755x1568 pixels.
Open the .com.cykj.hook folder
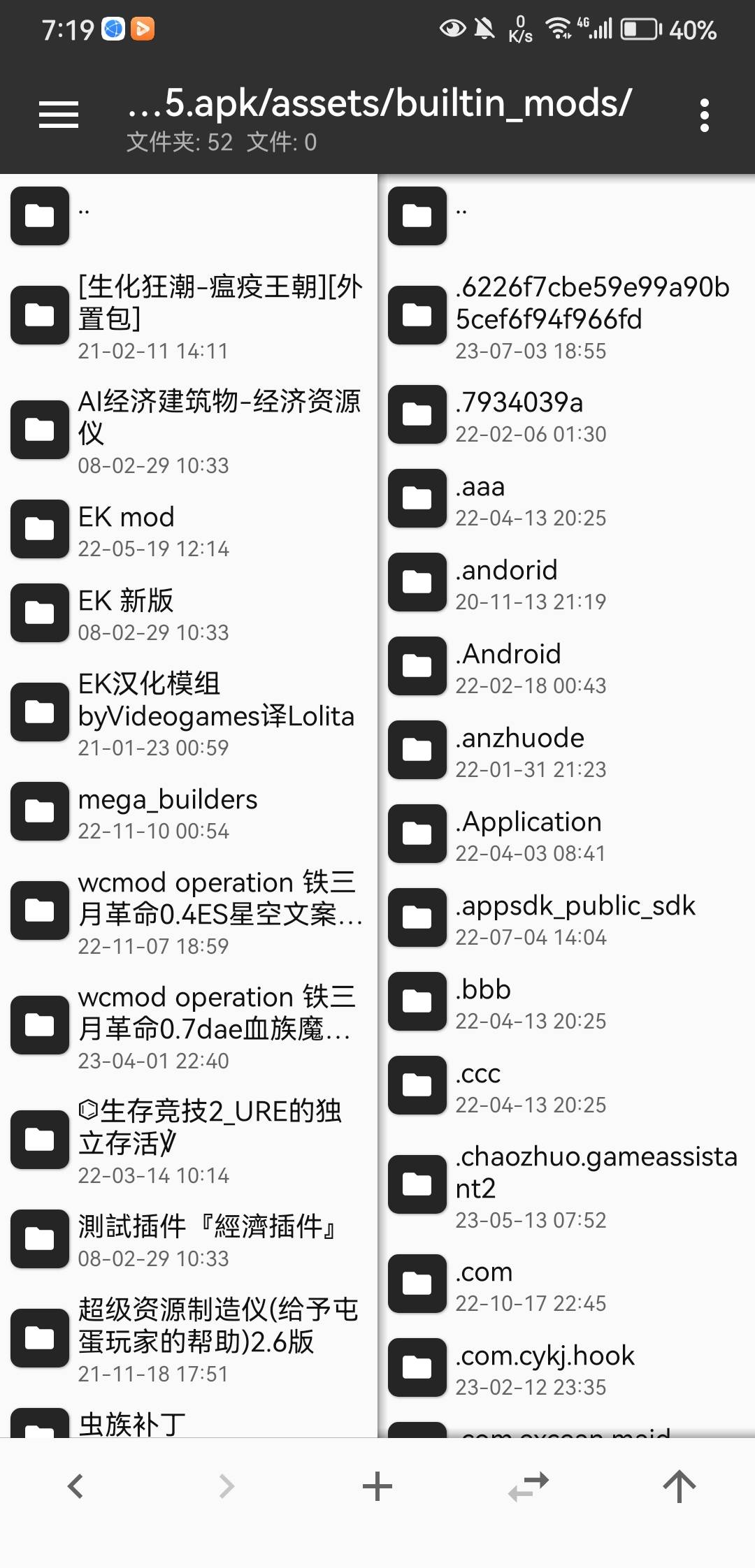(566, 1368)
